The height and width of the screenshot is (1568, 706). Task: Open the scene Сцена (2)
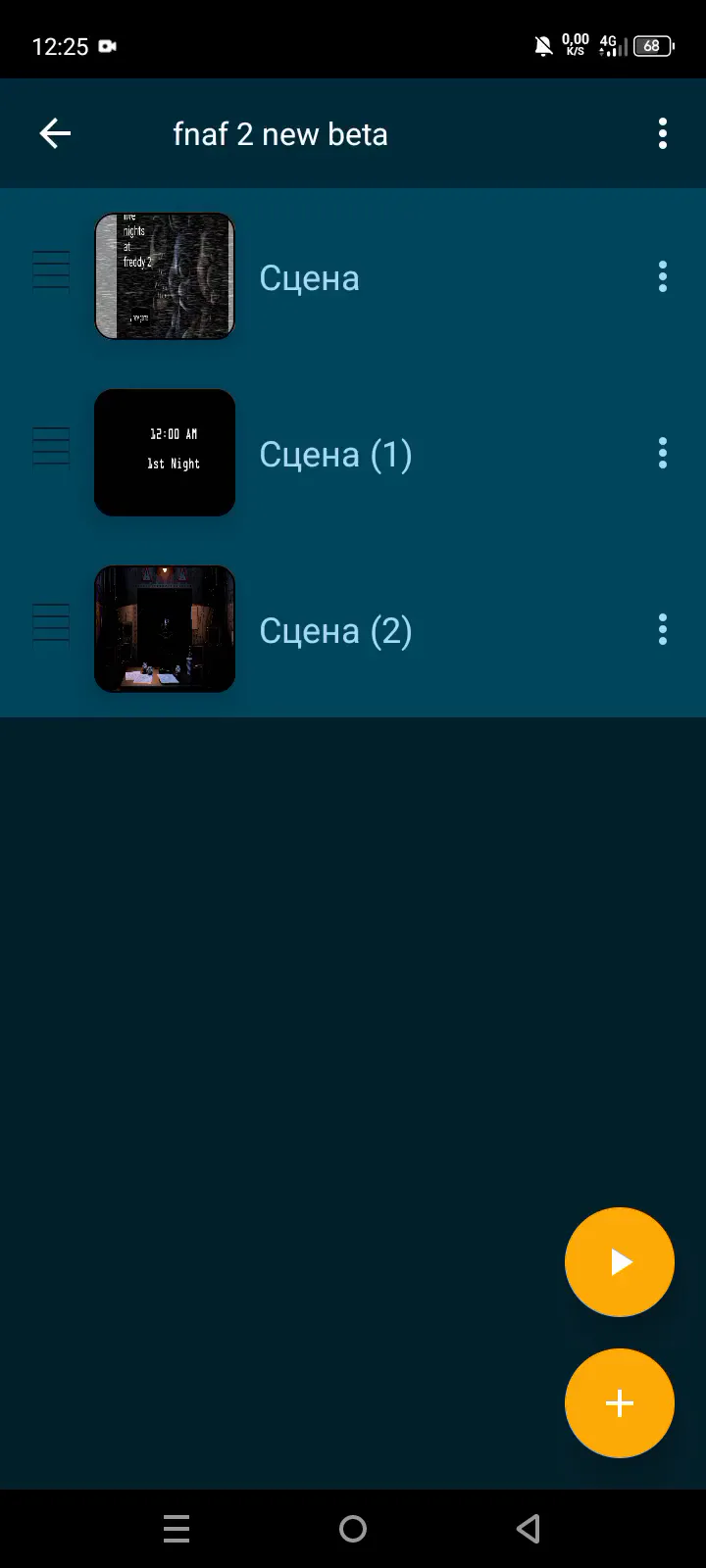click(x=334, y=630)
